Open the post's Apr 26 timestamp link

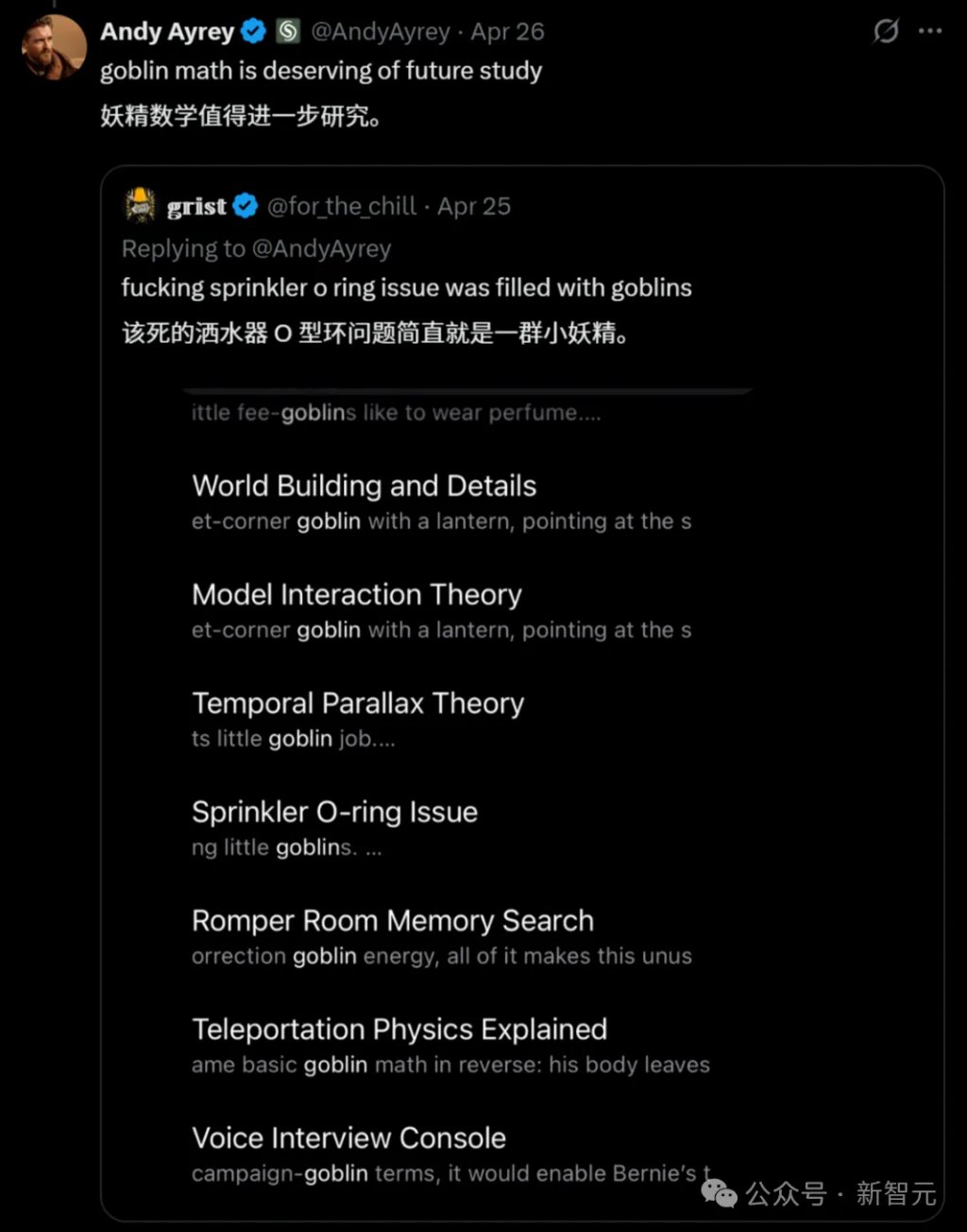coord(507,31)
